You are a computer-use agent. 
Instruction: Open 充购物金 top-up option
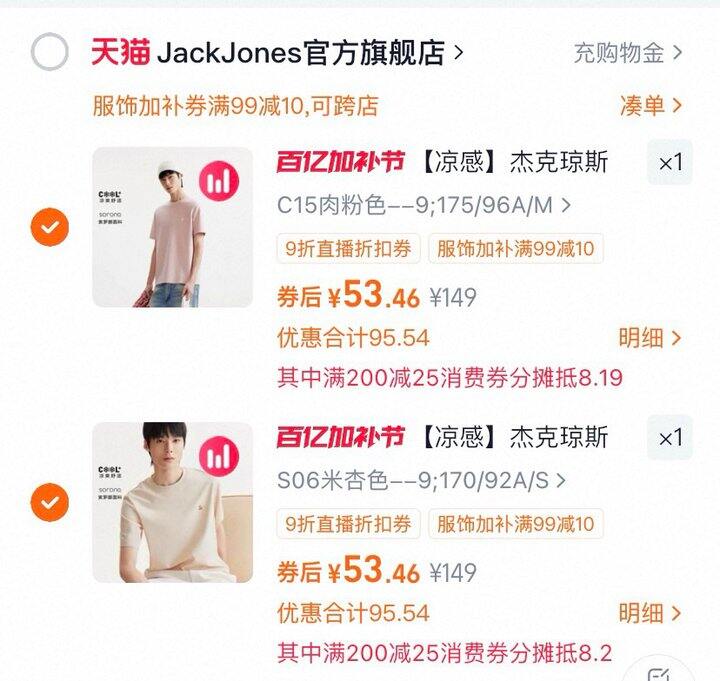click(627, 53)
